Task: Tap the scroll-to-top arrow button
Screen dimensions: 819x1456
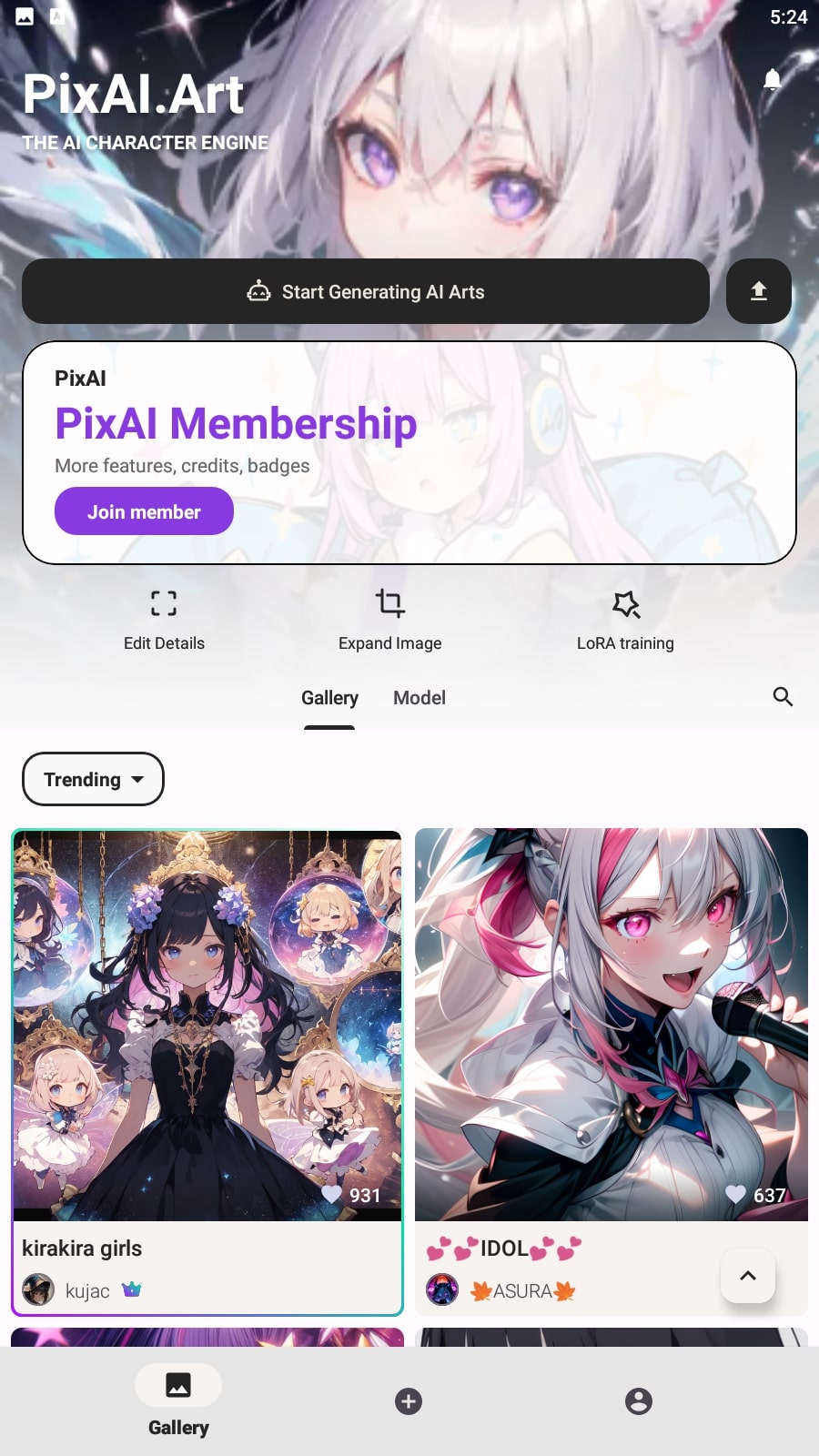Action: tap(748, 1276)
